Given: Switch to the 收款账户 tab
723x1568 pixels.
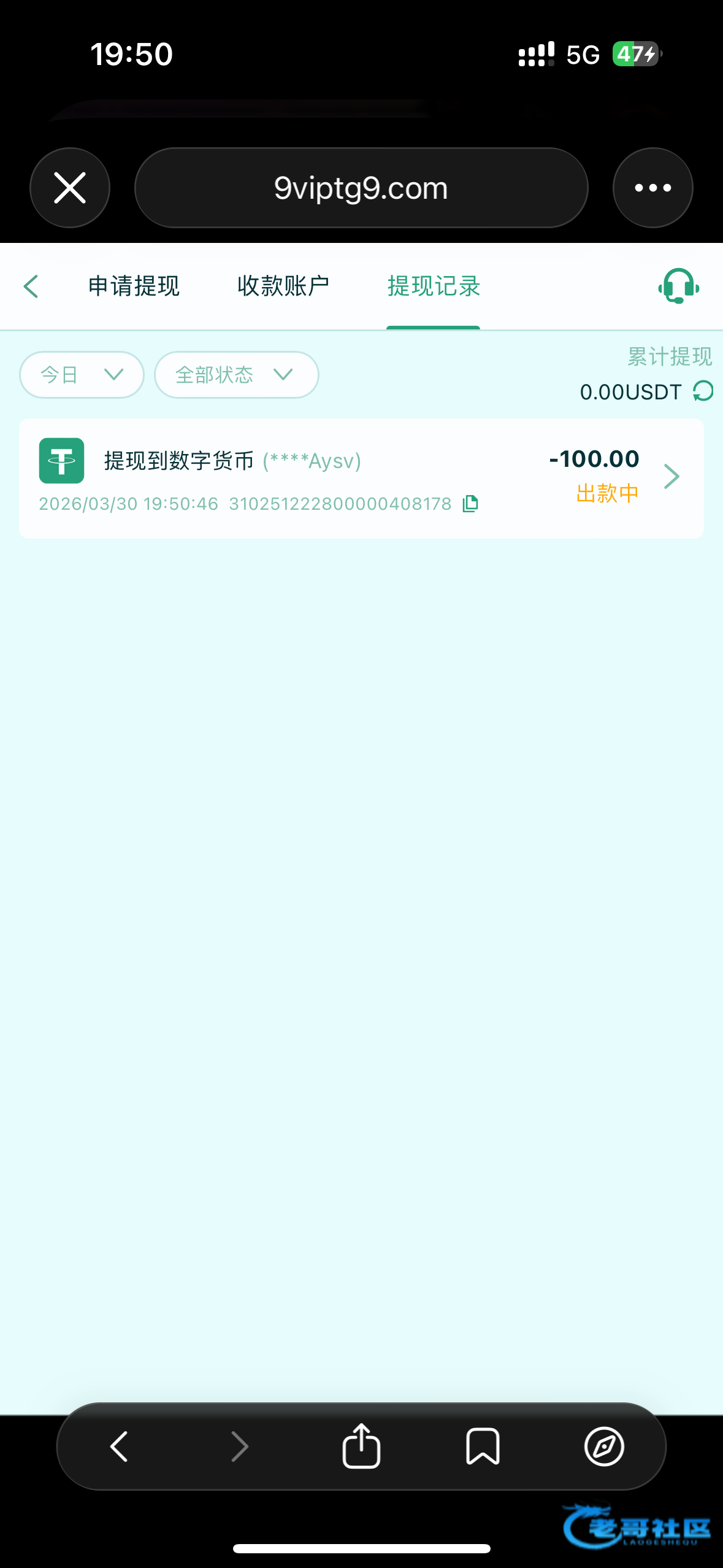Looking at the screenshot, I should [283, 286].
